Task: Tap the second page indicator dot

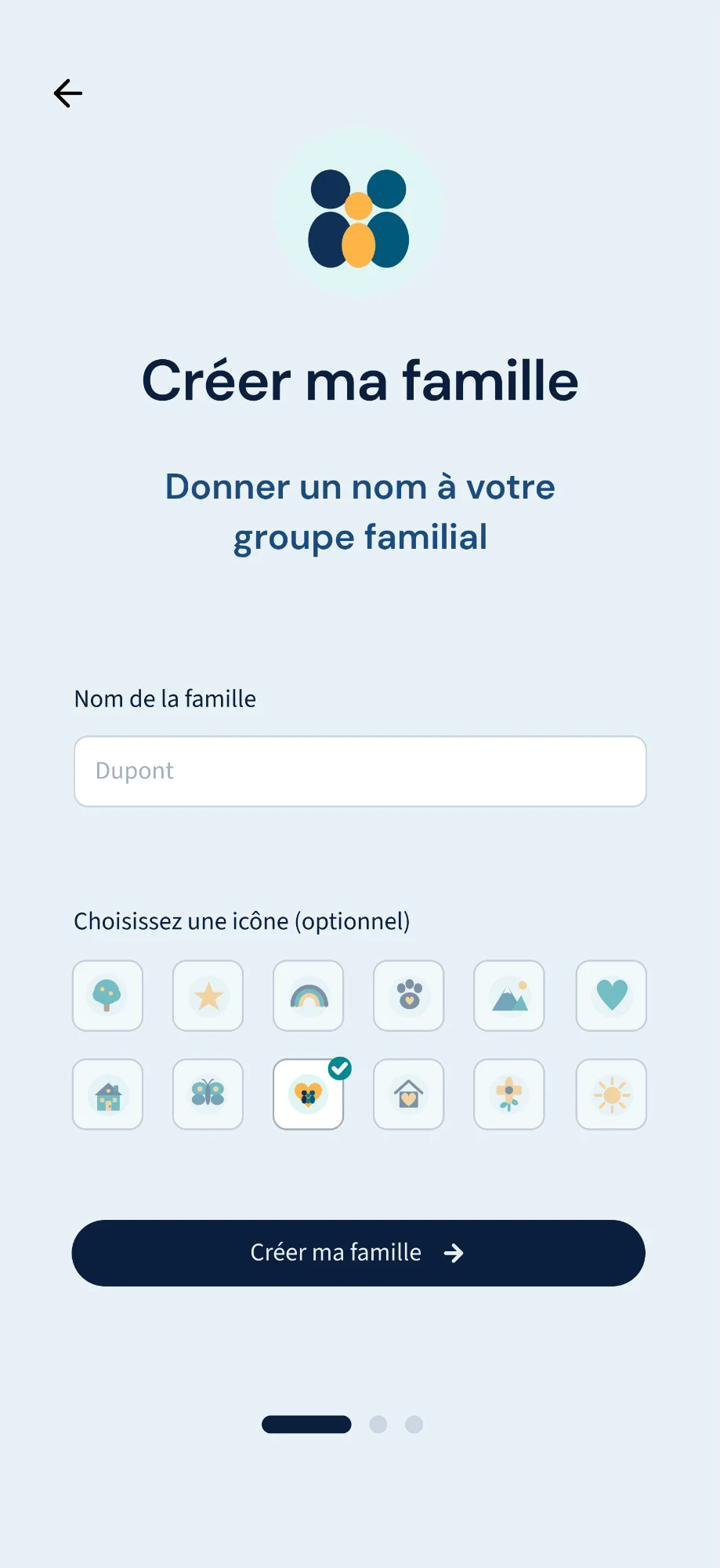Action: tap(379, 1424)
